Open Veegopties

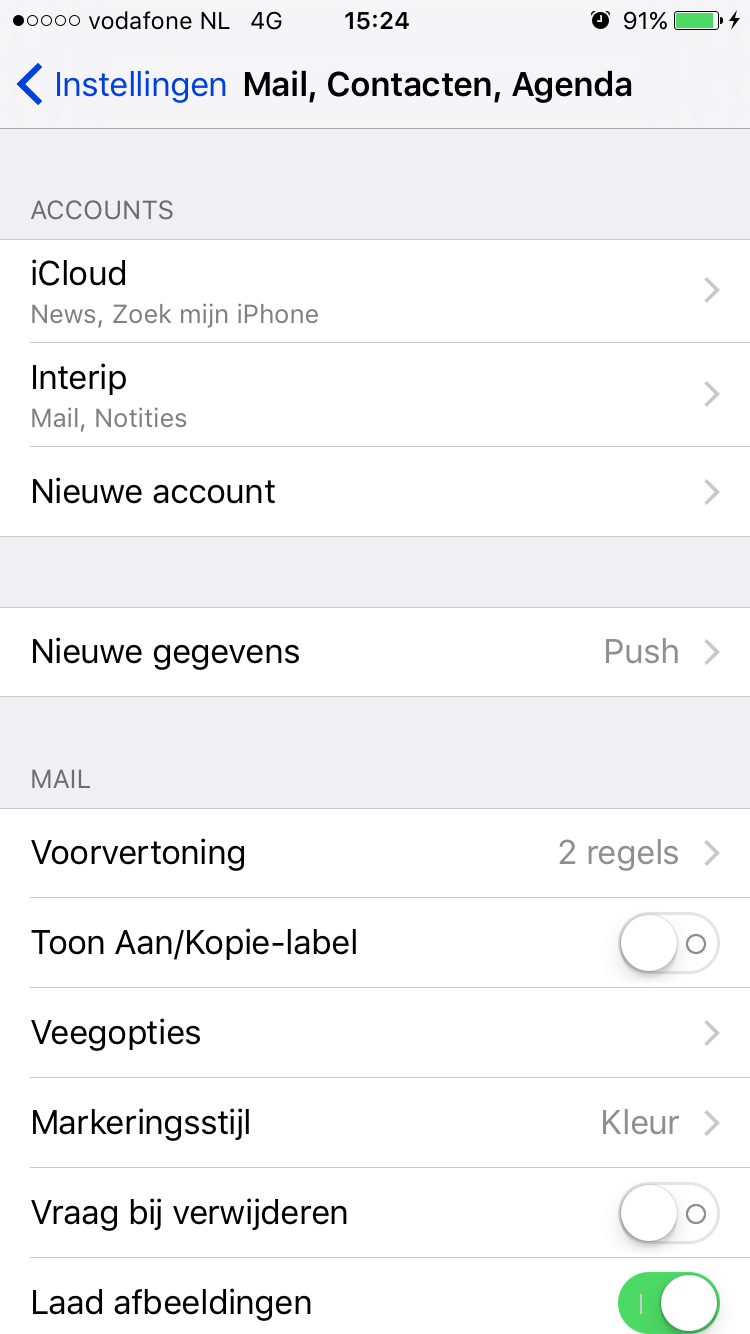[375, 1033]
